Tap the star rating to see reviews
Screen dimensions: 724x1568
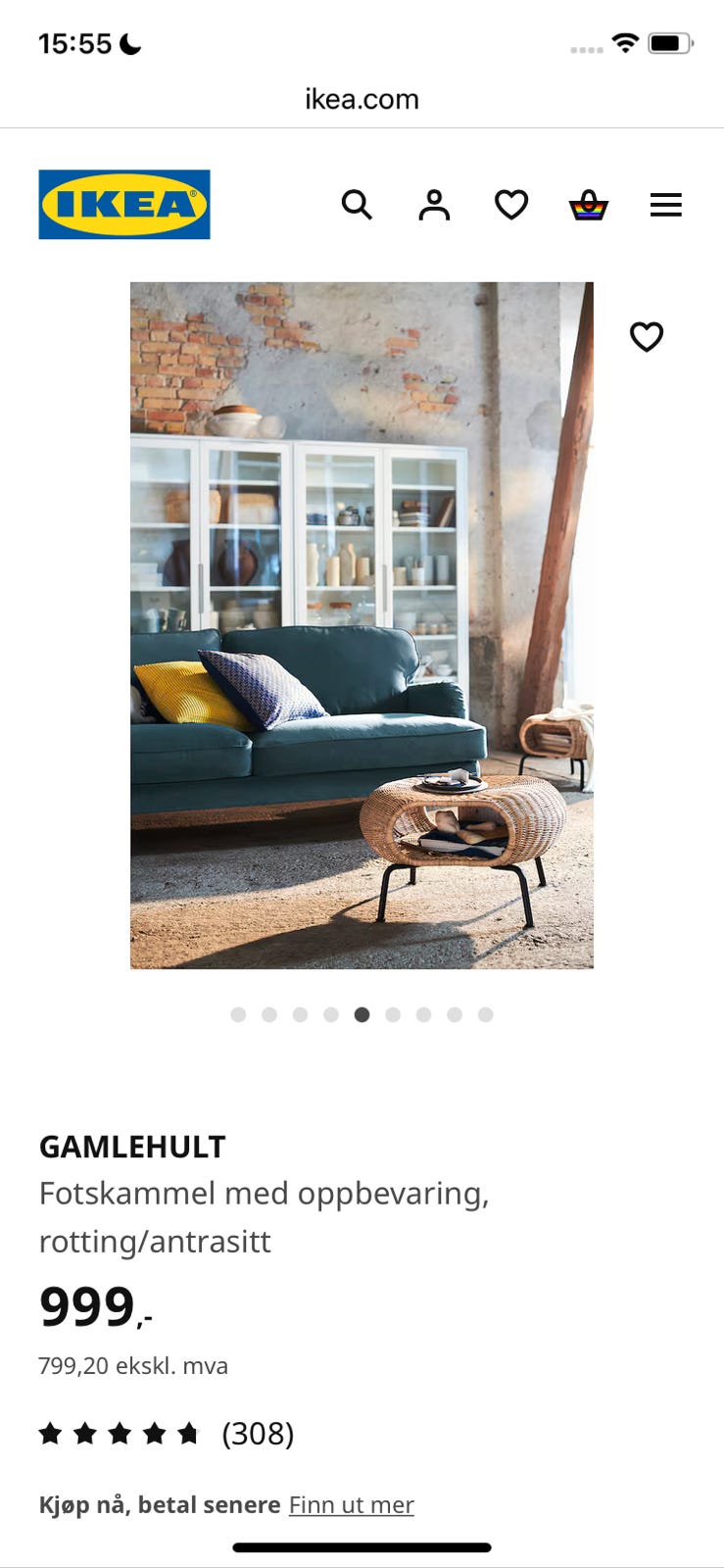point(120,1433)
